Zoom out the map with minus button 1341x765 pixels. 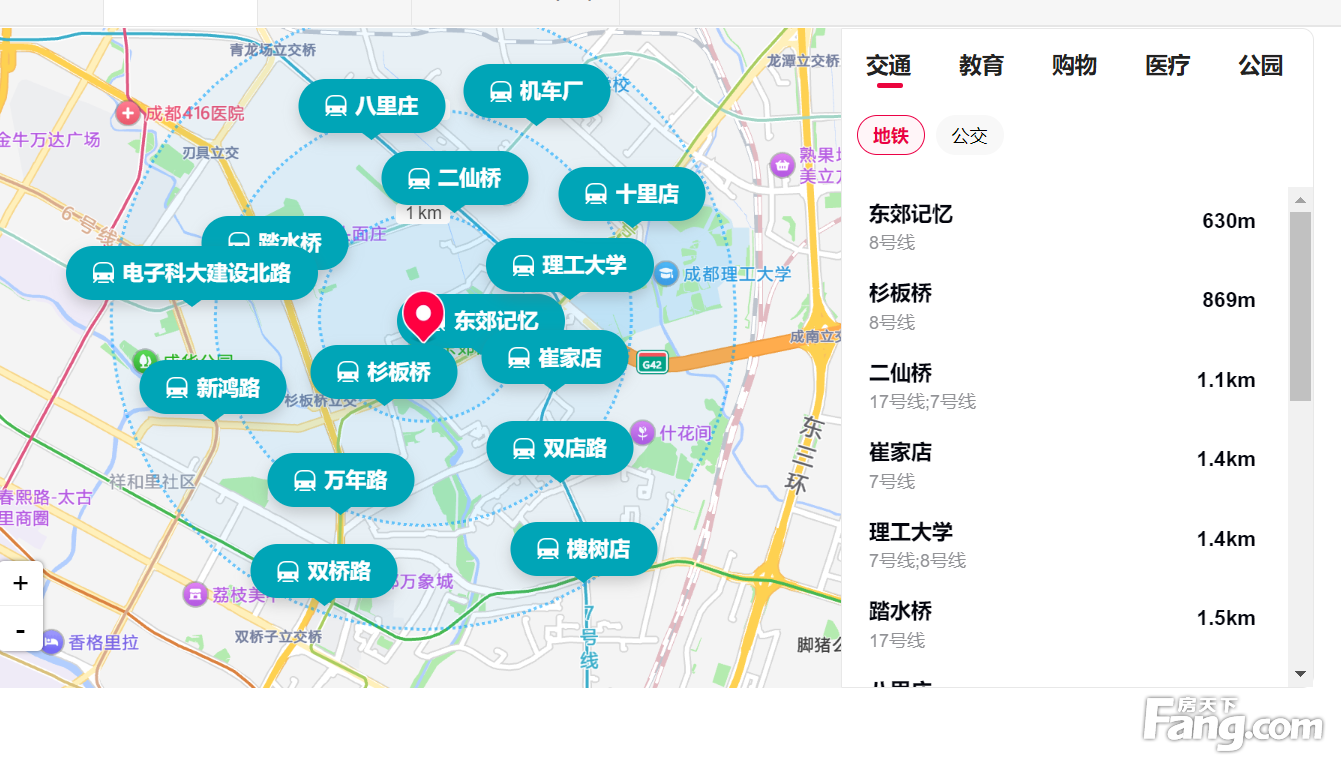coord(21,629)
